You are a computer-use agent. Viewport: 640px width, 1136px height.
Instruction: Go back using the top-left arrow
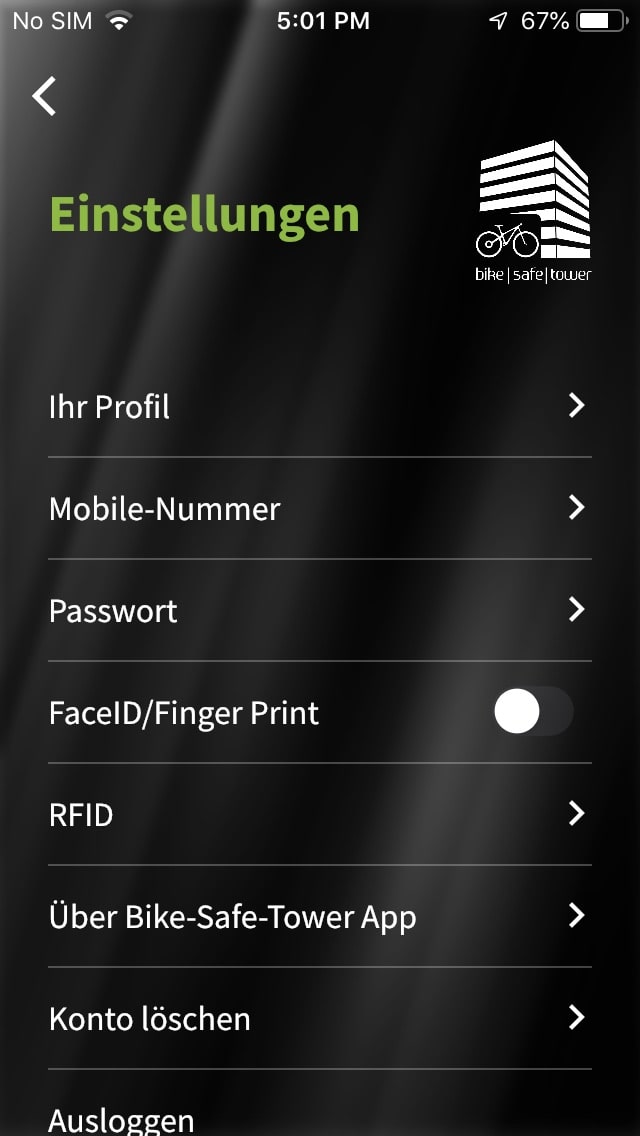coord(44,96)
